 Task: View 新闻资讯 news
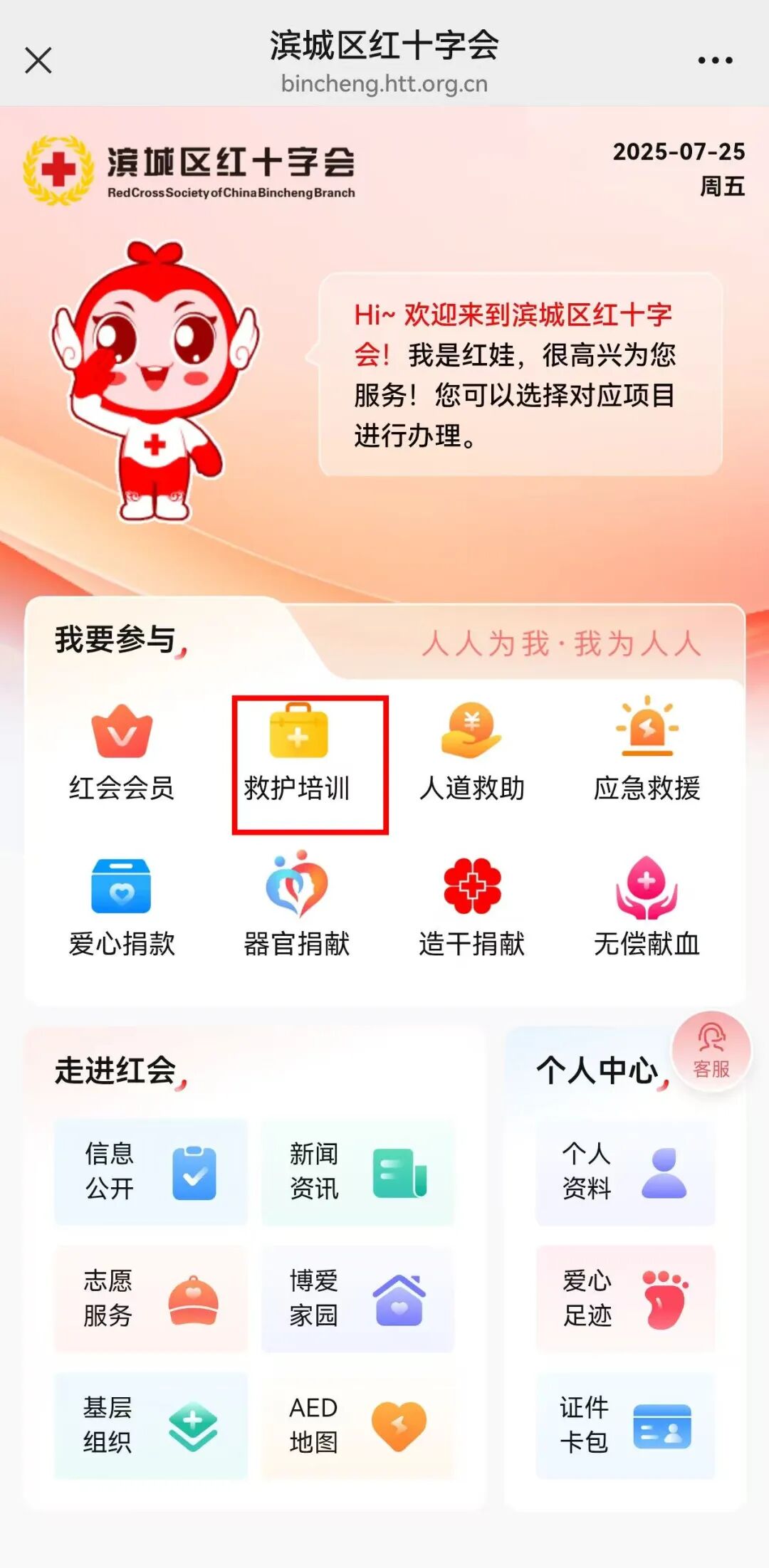pyautogui.click(x=357, y=1172)
